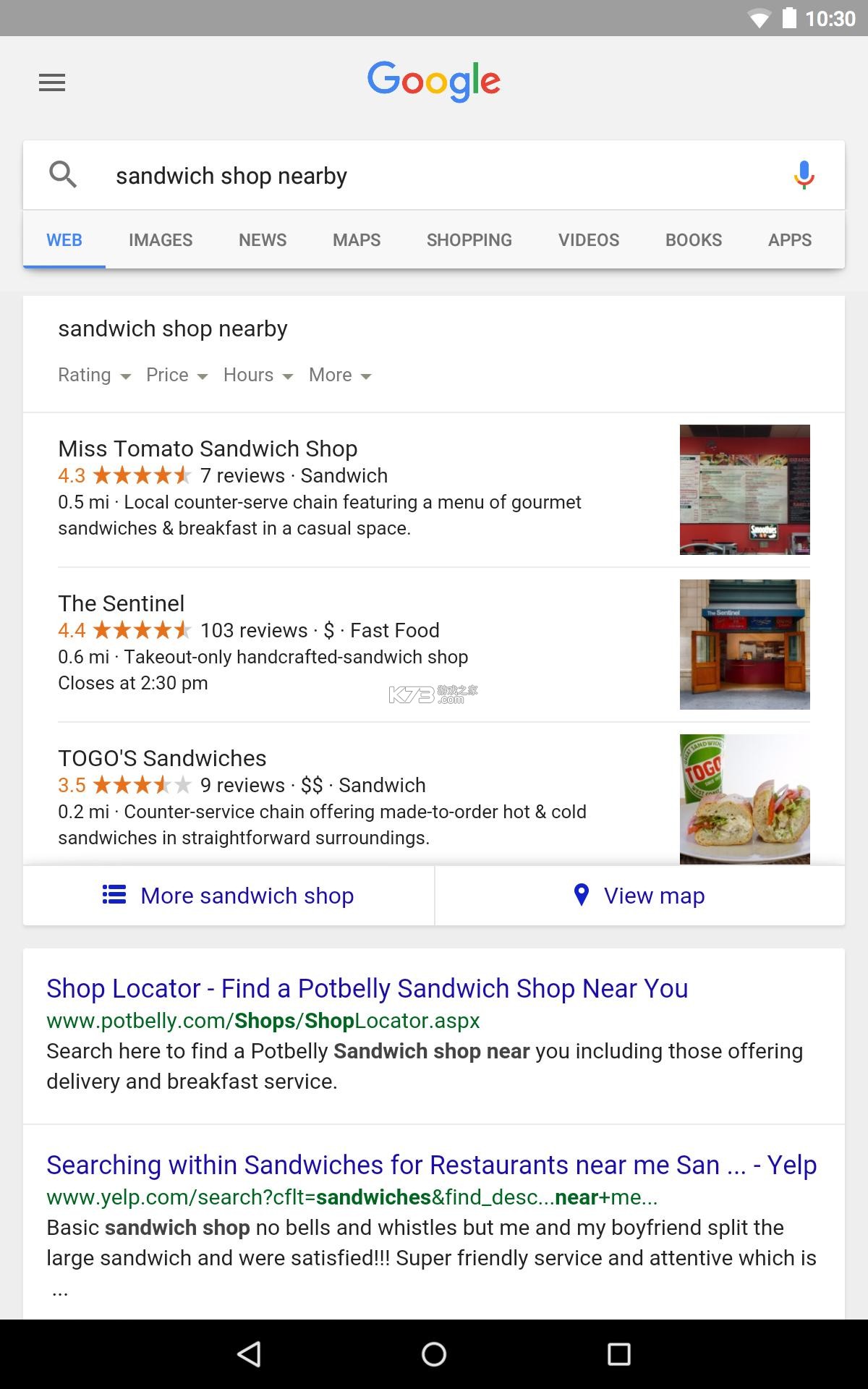
Task: Open the Potbelly Shop Locator result
Action: (367, 988)
